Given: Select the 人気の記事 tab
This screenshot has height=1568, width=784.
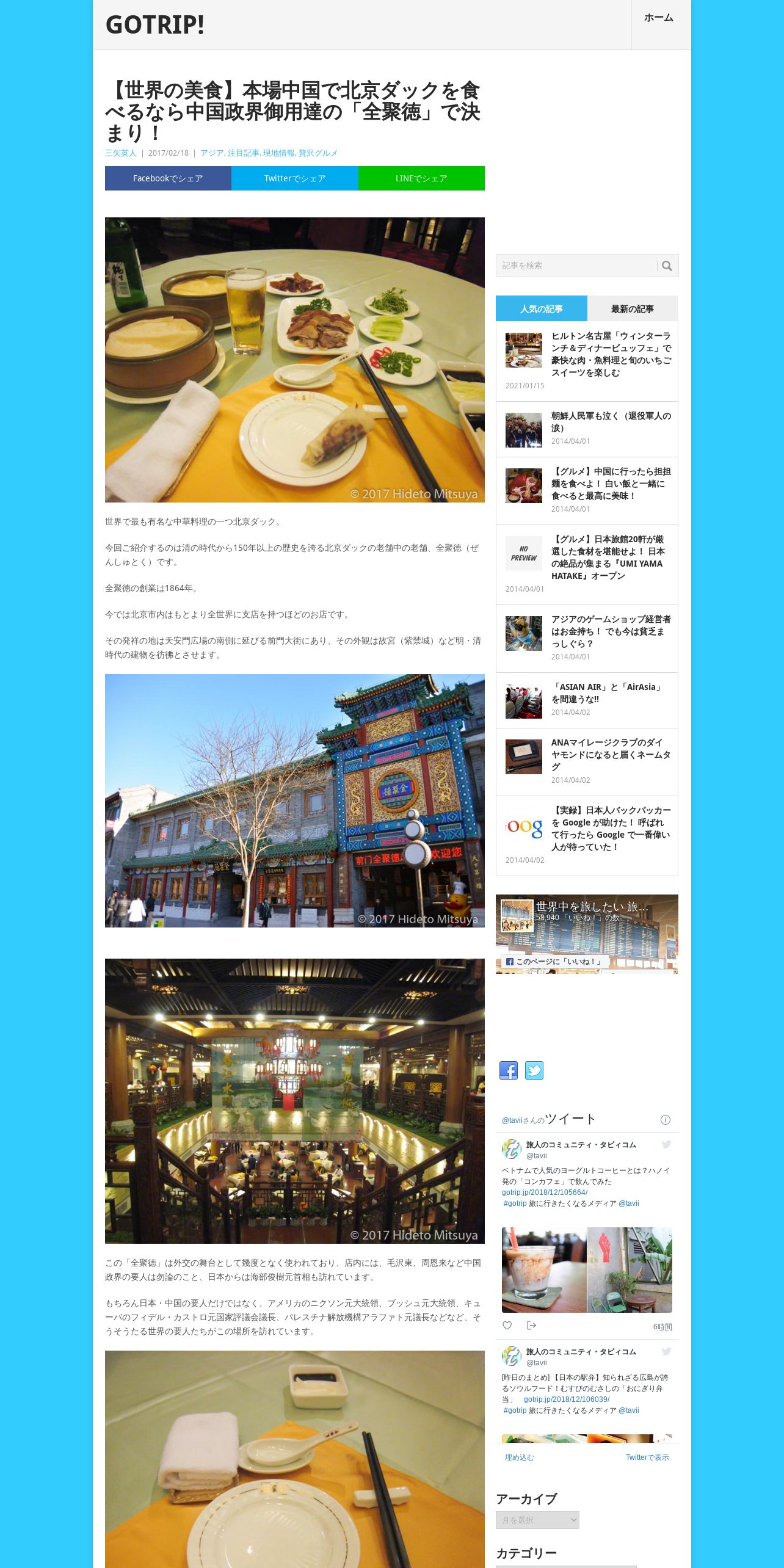Looking at the screenshot, I should click(541, 309).
